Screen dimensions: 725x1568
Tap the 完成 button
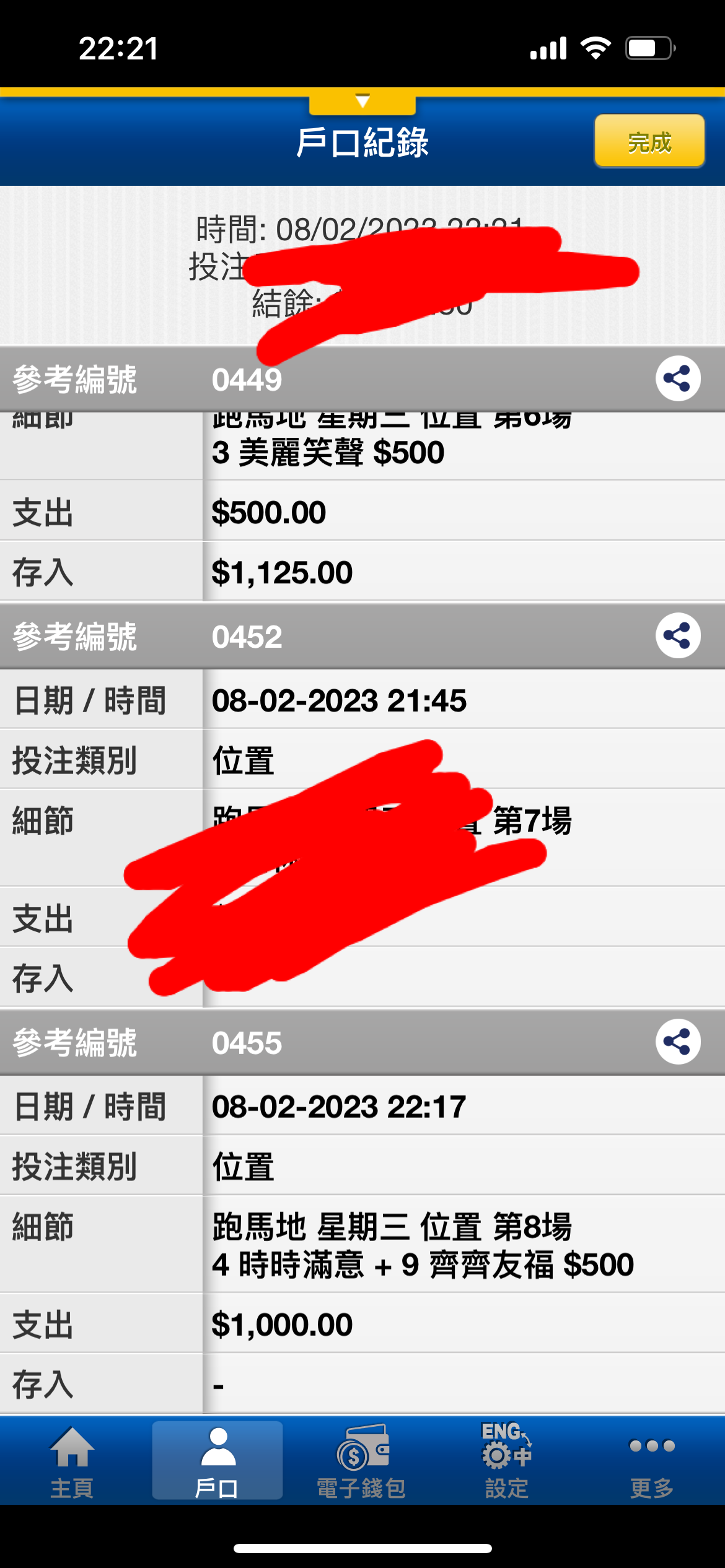649,141
